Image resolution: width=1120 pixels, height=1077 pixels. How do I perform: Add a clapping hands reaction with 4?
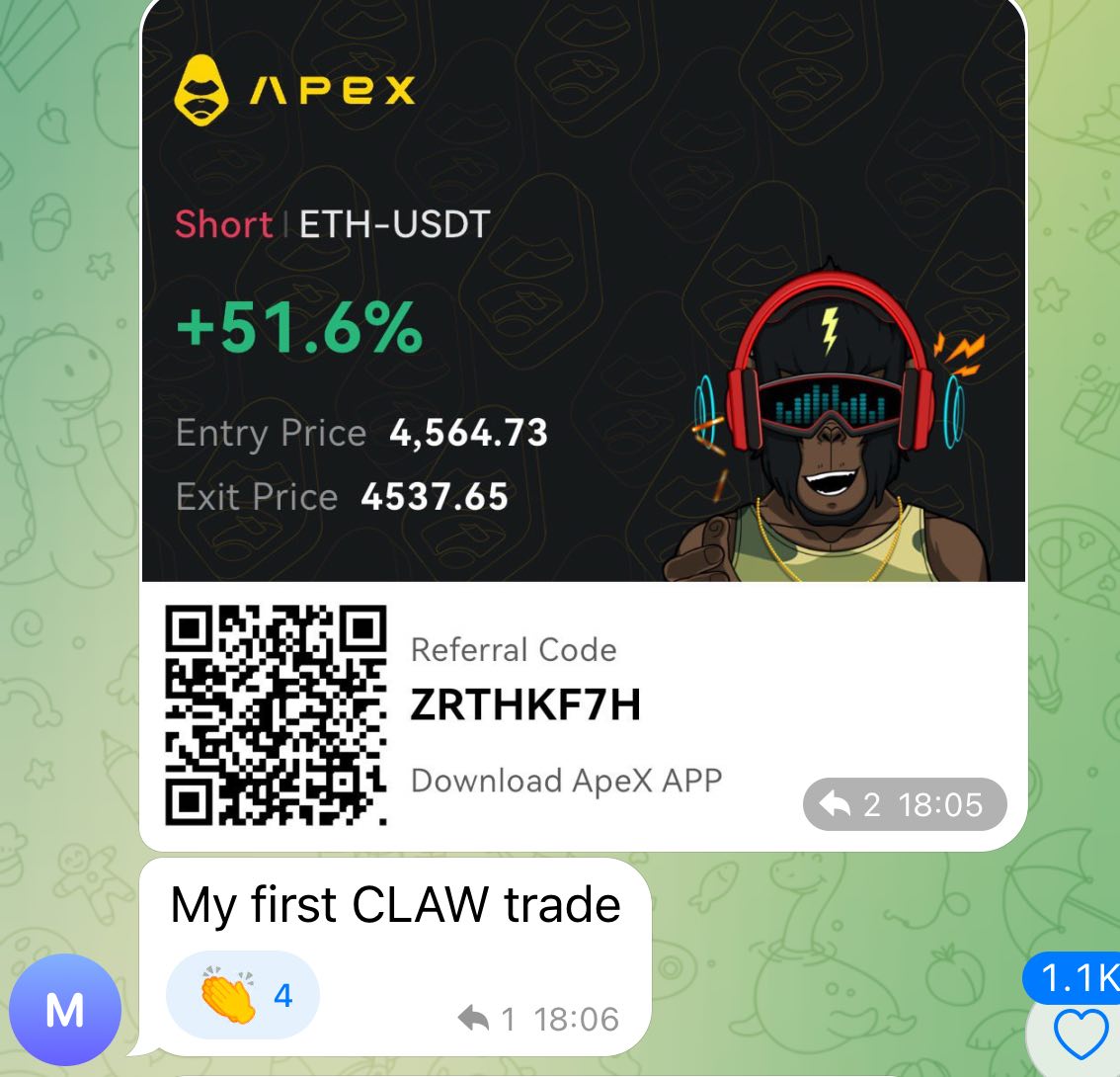[242, 995]
